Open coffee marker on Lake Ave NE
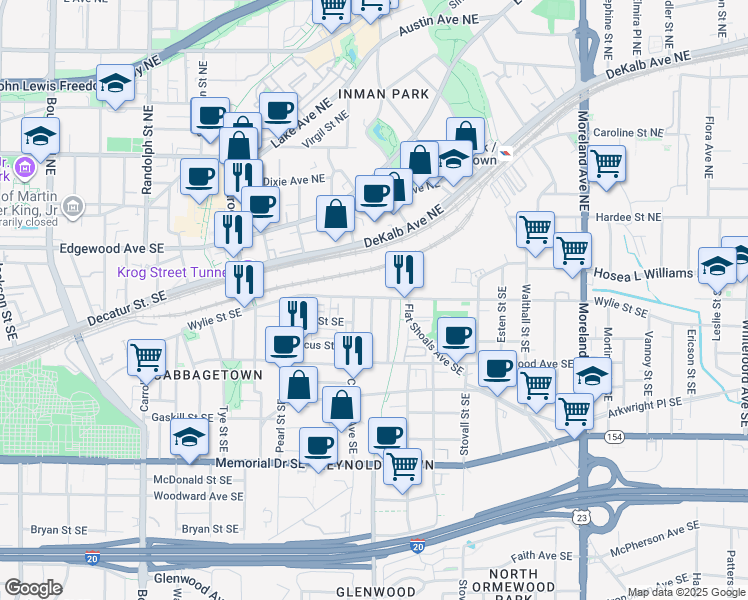The height and width of the screenshot is (600, 748). point(278,109)
